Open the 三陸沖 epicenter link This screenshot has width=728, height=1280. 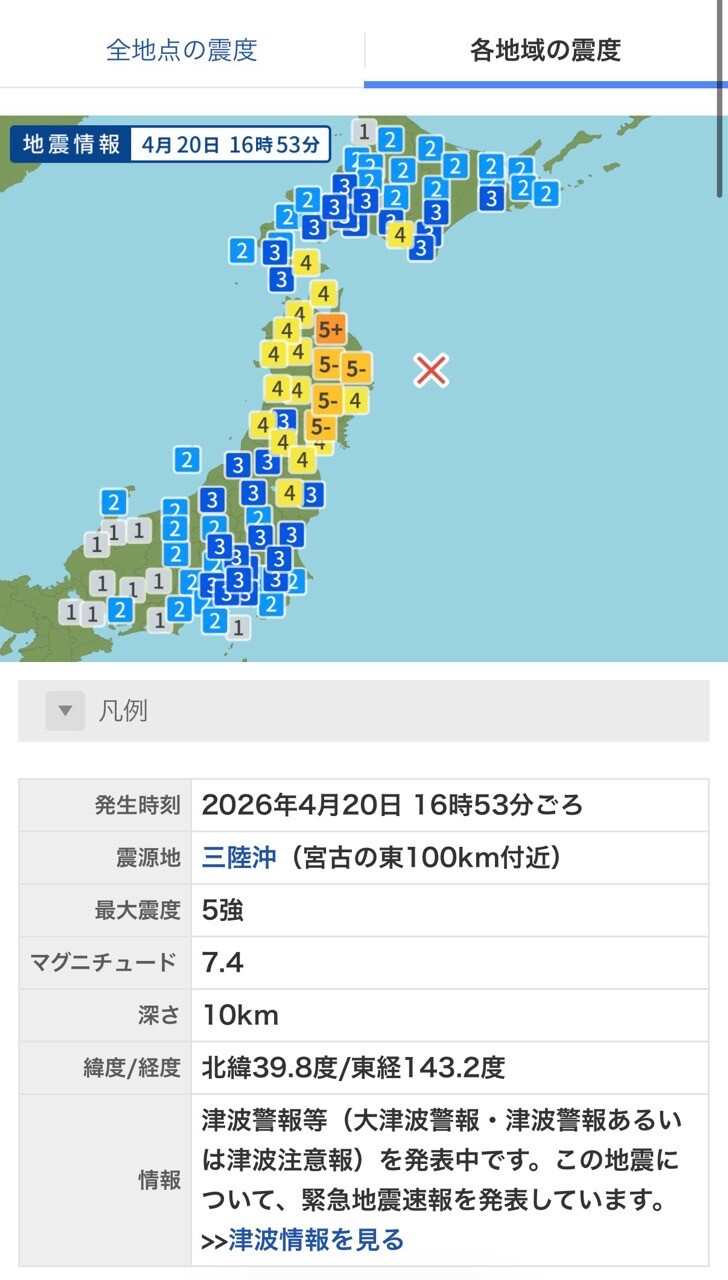pyautogui.click(x=238, y=858)
